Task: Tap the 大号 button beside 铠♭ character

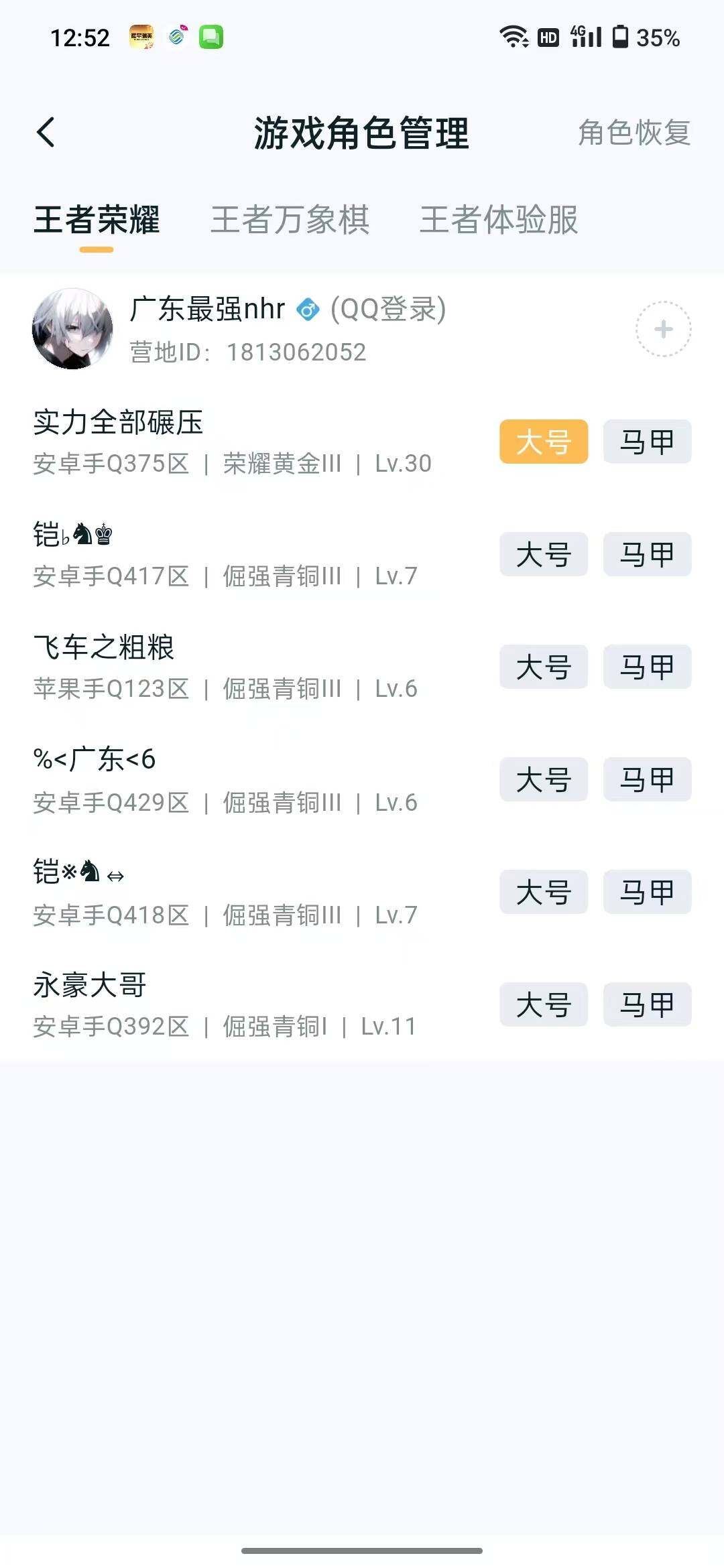Action: 543,554
